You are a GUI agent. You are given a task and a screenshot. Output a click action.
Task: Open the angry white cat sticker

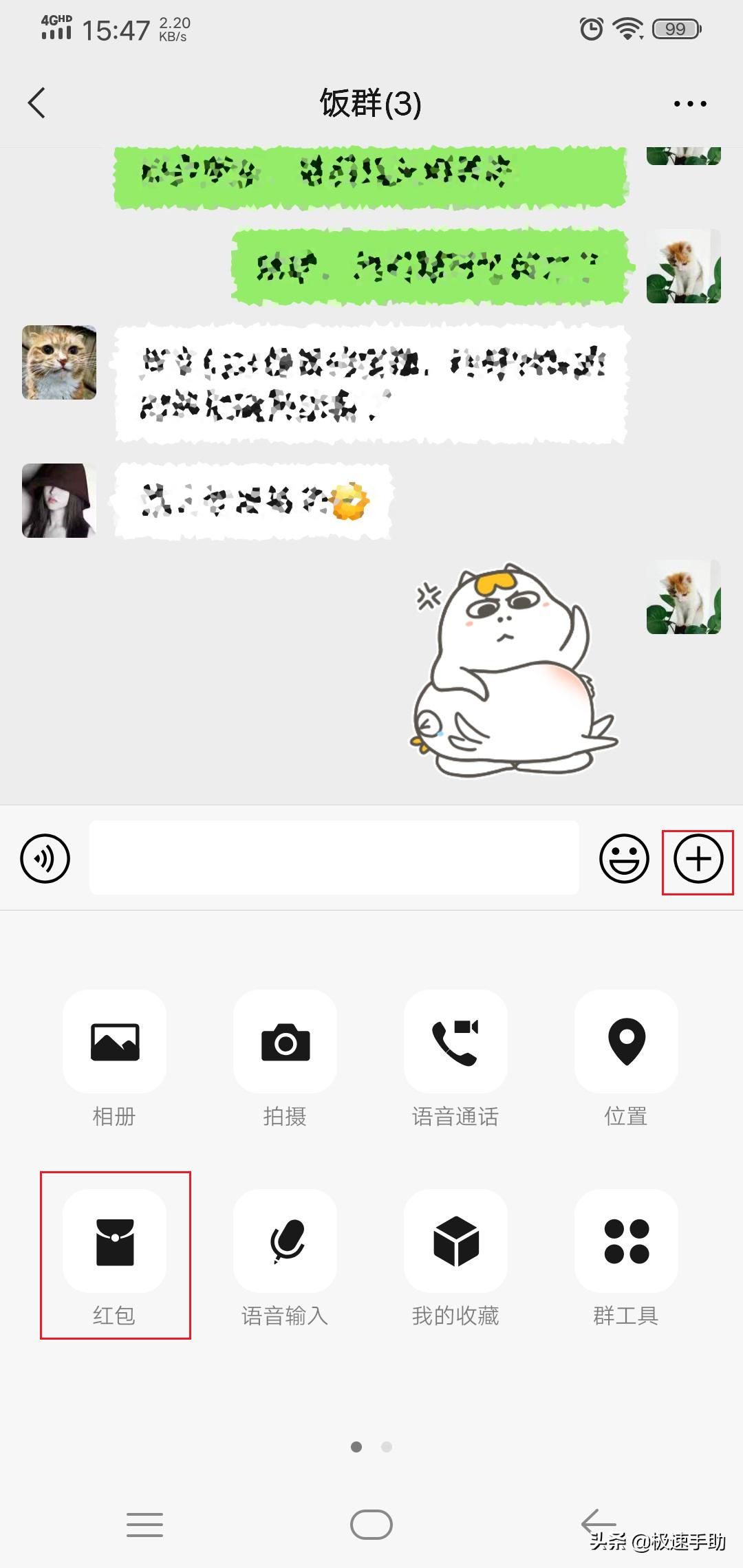[513, 671]
